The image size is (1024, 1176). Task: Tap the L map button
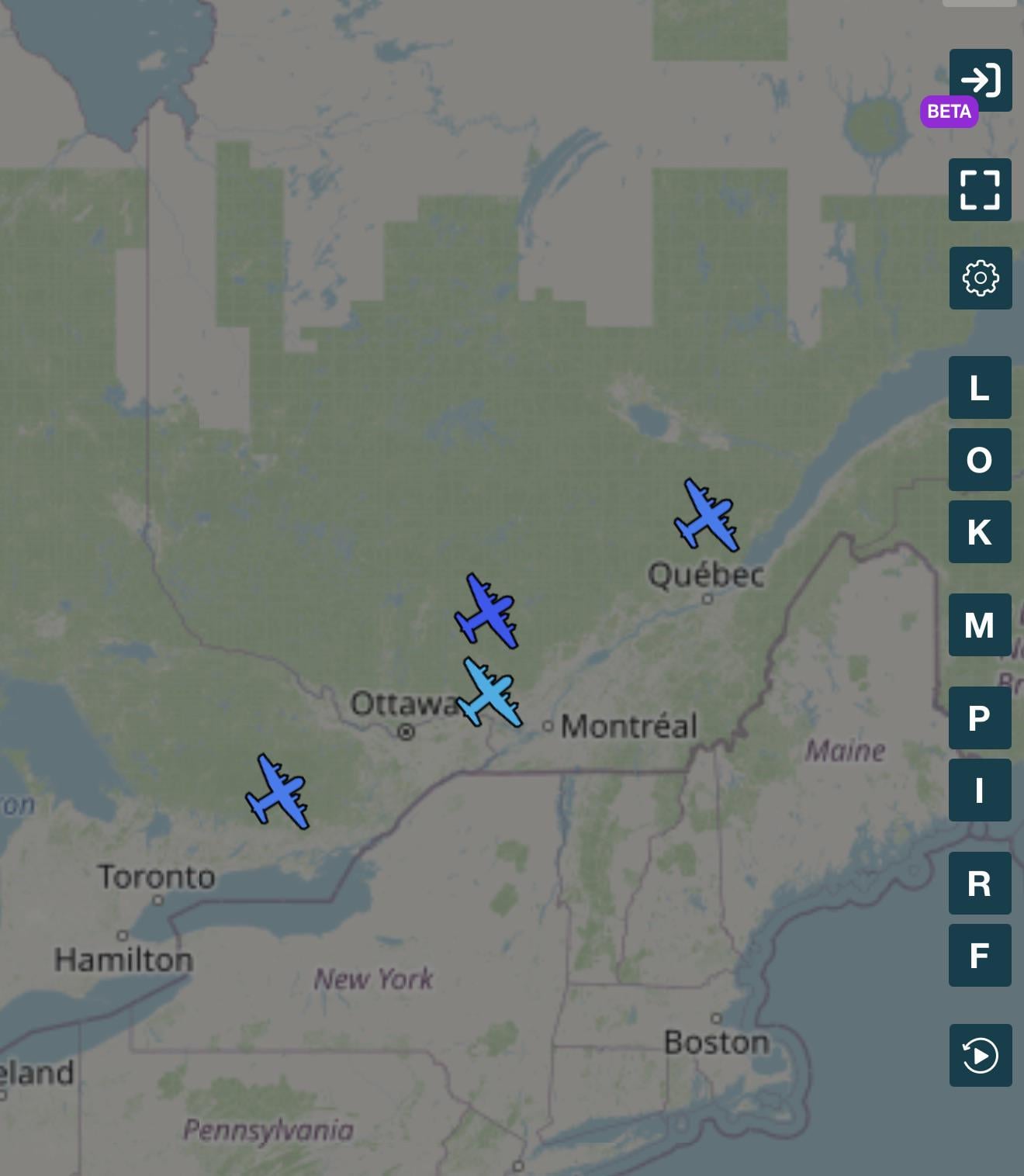[x=980, y=387]
